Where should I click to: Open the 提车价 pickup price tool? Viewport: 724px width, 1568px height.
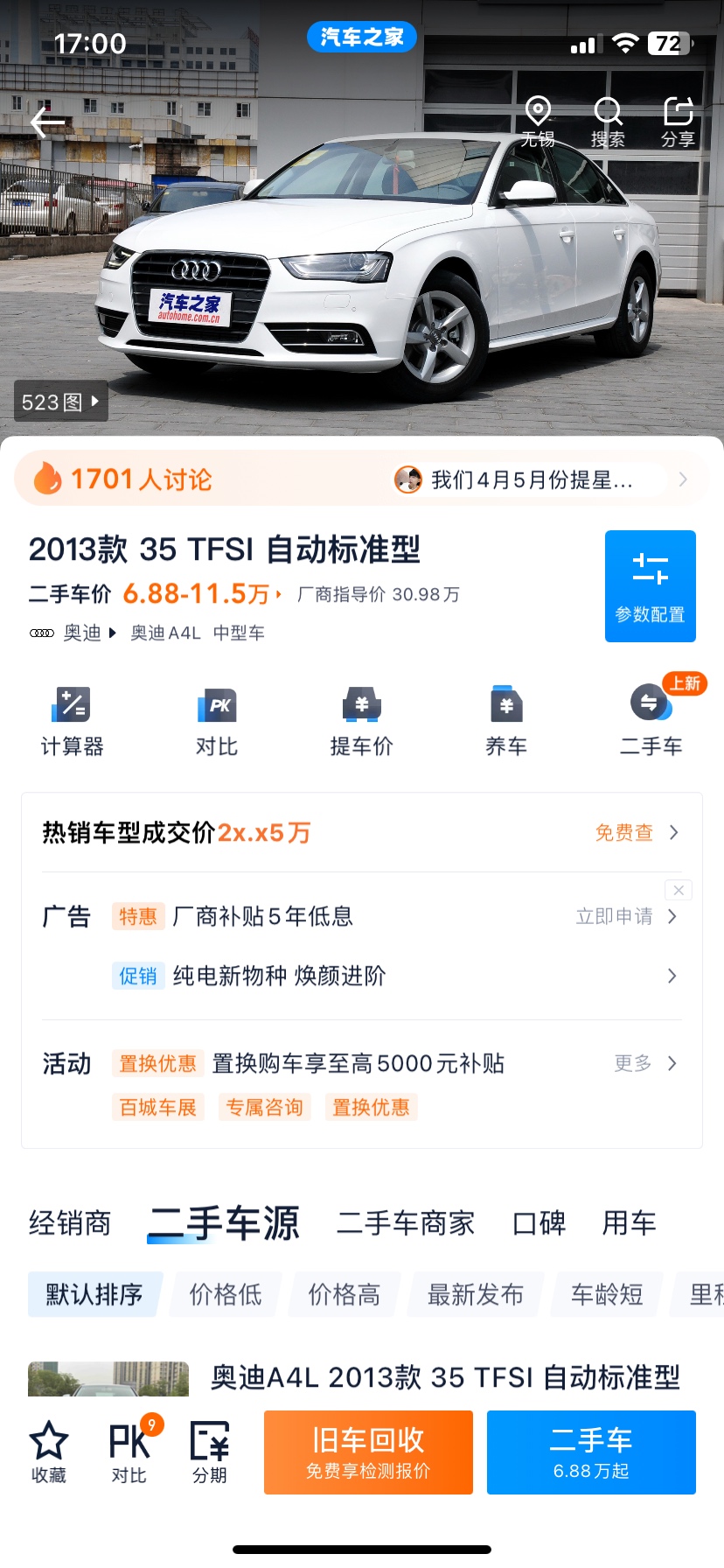(361, 721)
